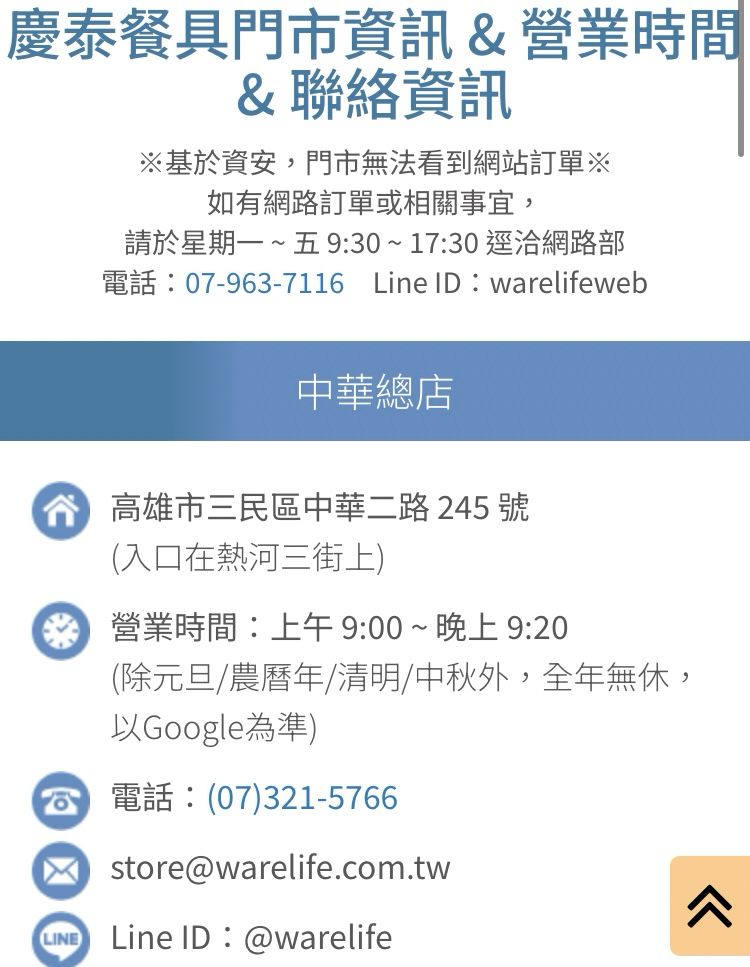Call the online department at 07-963-7116

264,283
